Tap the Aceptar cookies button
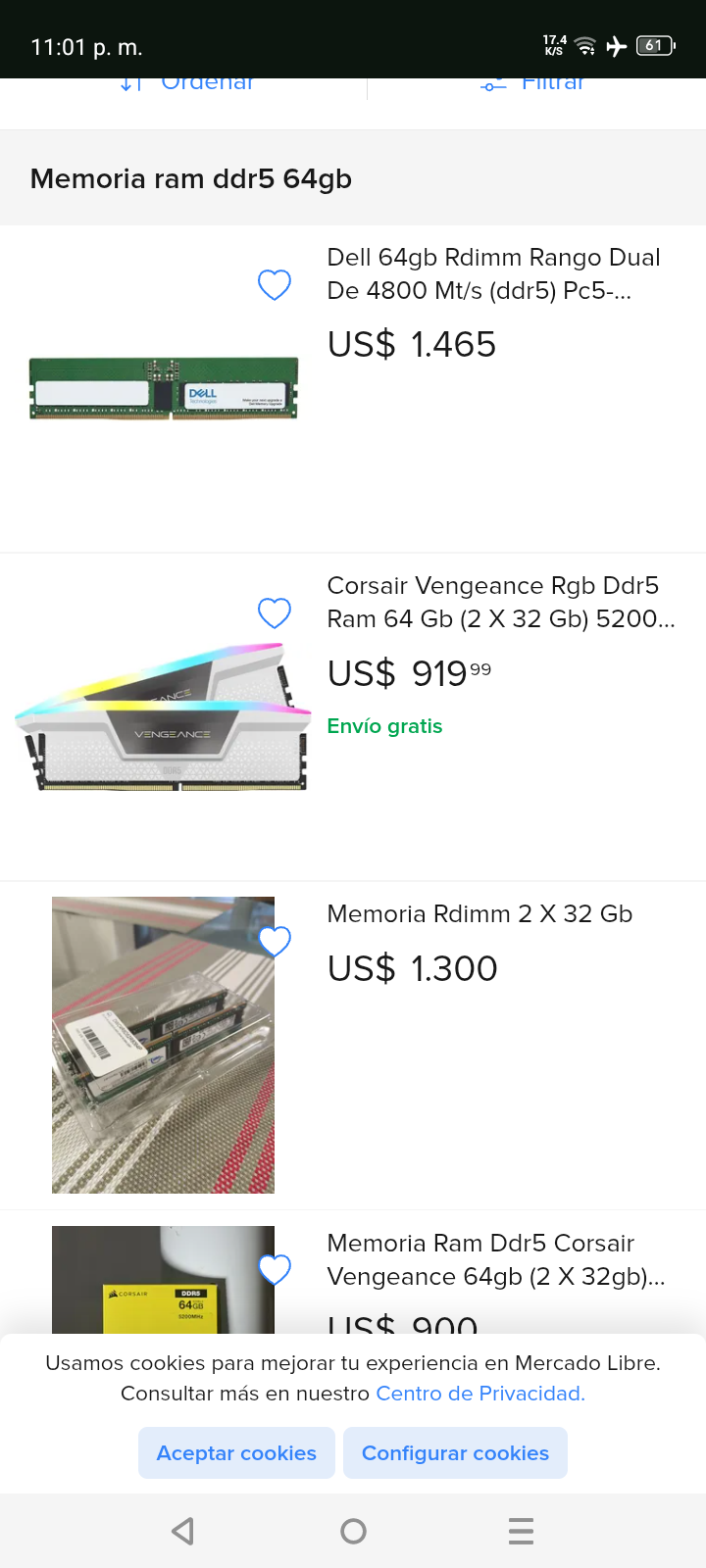Screen dimensions: 706x1568 click(x=236, y=1452)
